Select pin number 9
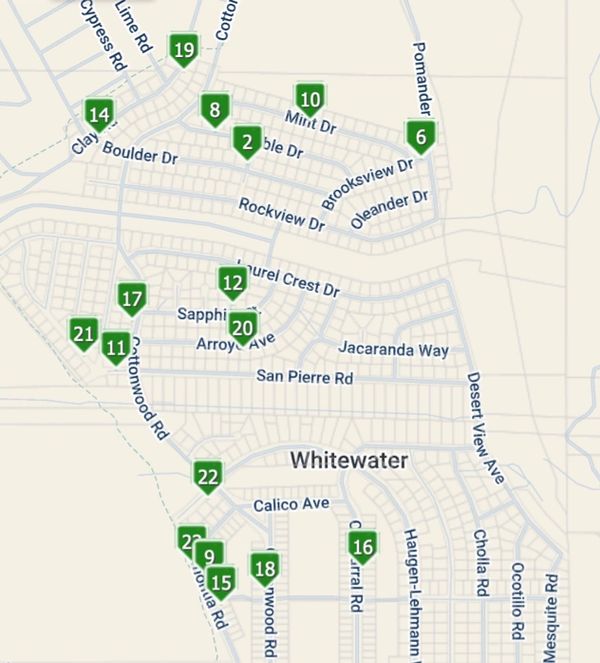This screenshot has width=600, height=663. (x=208, y=557)
